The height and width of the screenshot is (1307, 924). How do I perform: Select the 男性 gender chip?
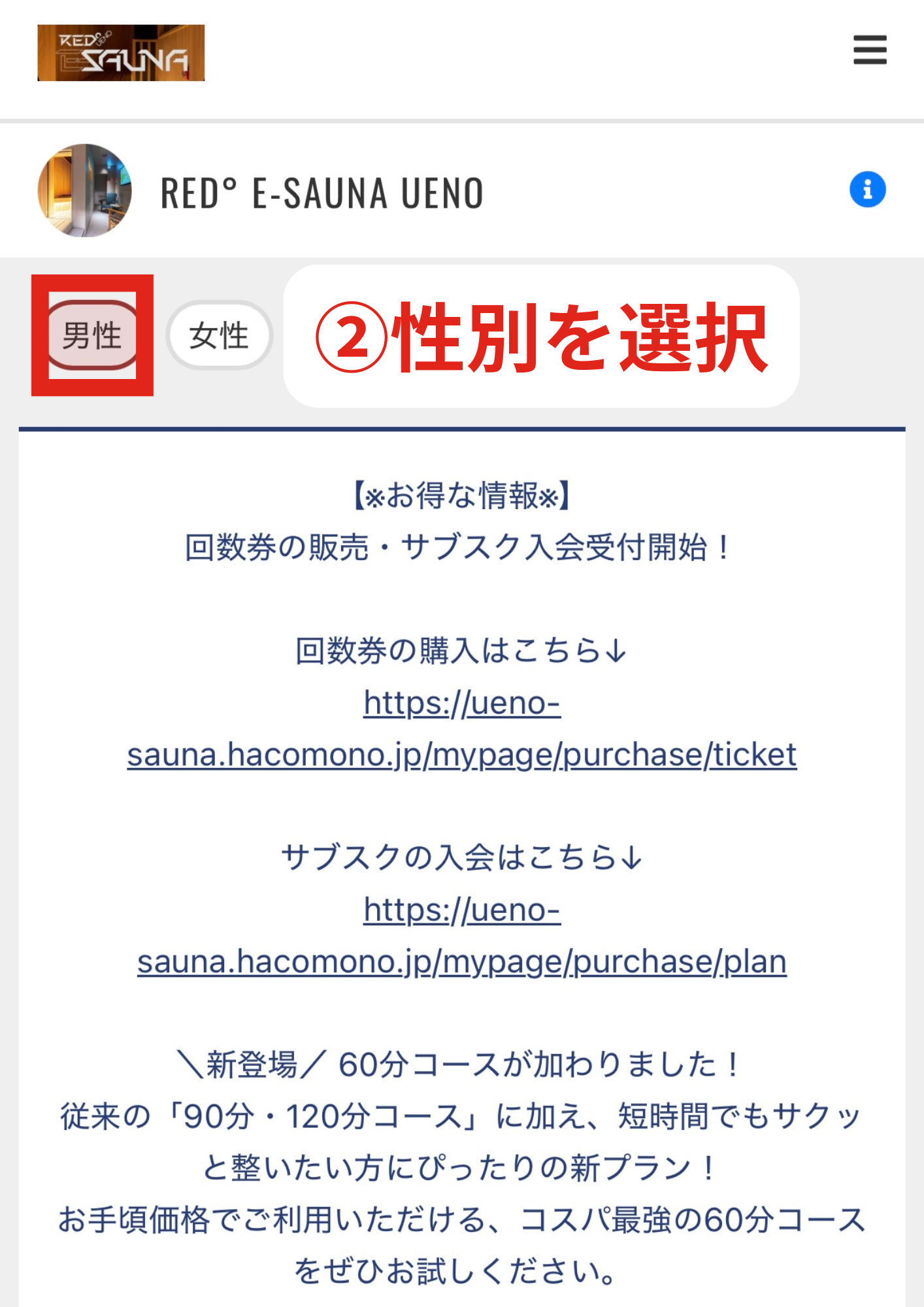(x=92, y=336)
